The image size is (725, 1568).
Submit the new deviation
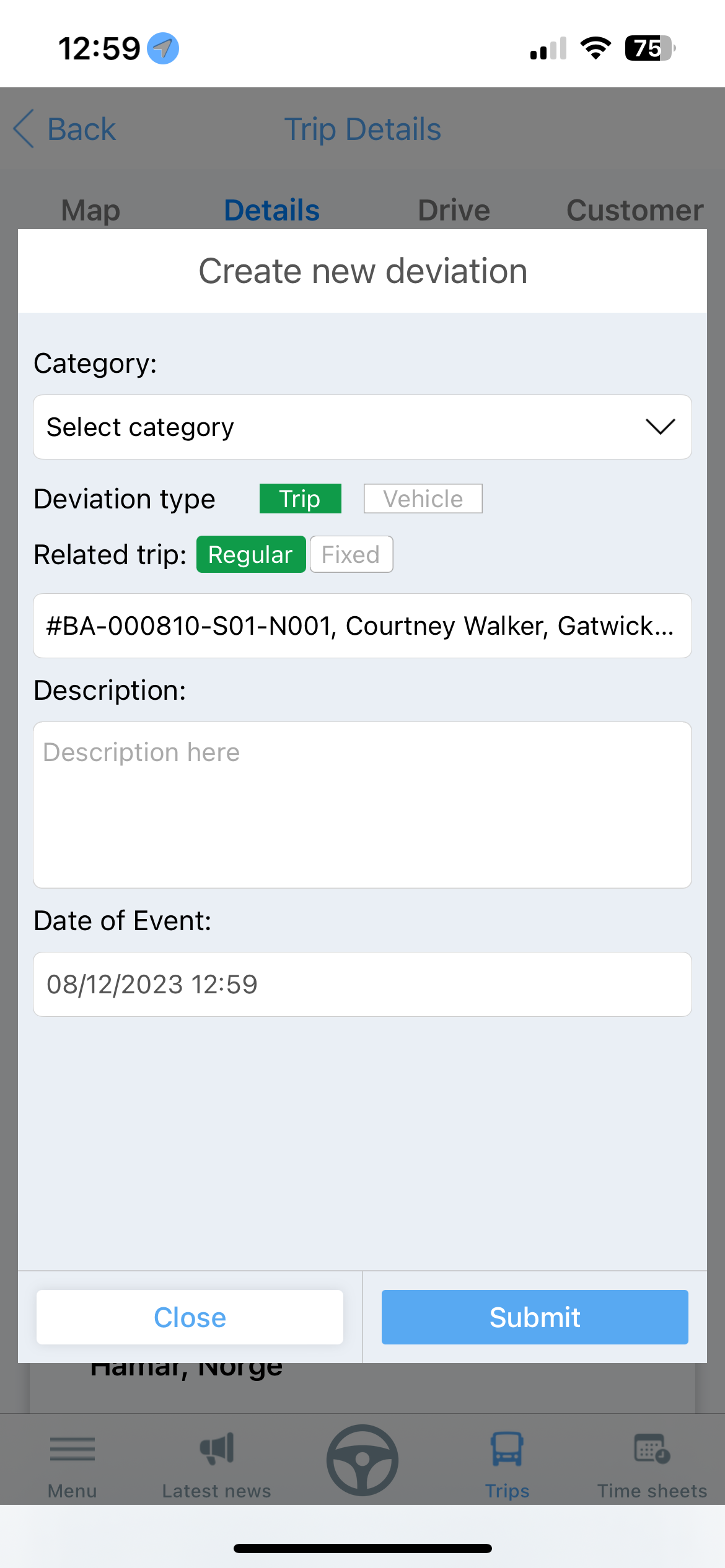tap(535, 1317)
